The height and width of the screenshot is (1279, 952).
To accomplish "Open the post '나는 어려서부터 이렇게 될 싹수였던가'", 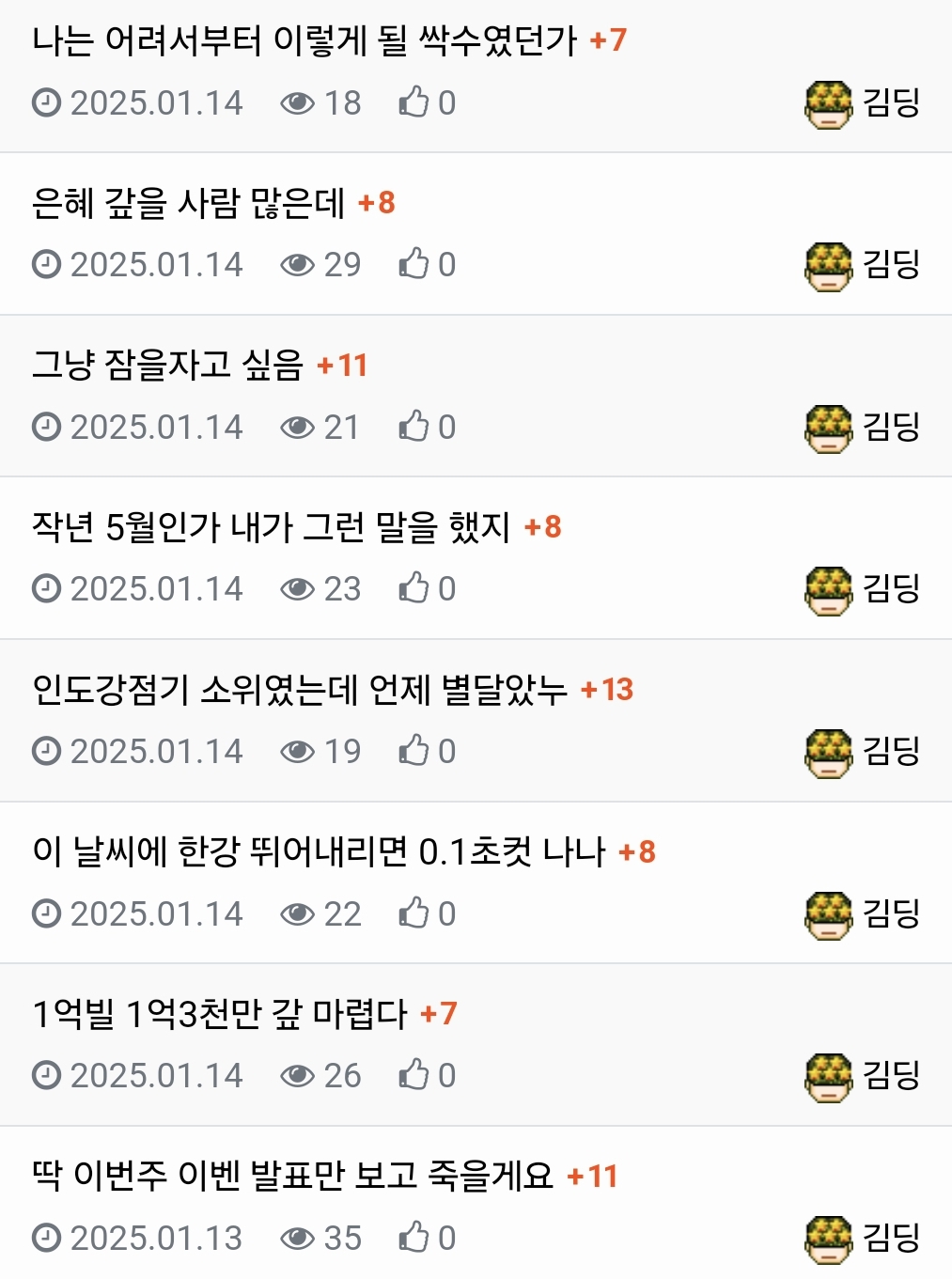I will click(x=304, y=40).
